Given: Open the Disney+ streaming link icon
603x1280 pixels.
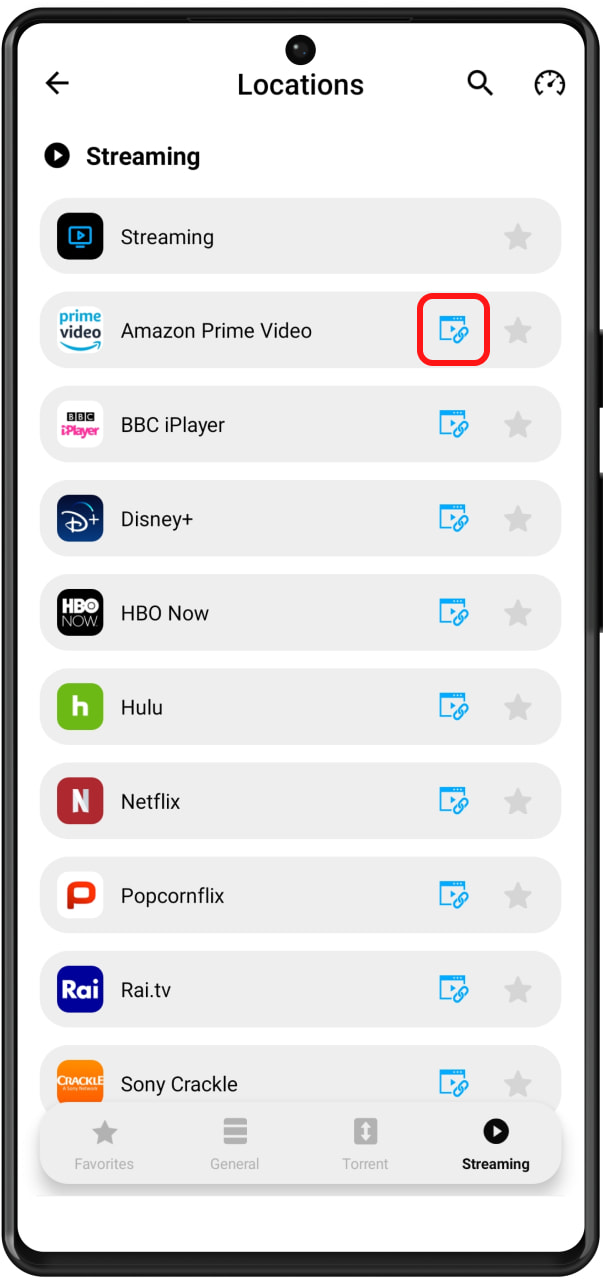Looking at the screenshot, I should point(453,518).
